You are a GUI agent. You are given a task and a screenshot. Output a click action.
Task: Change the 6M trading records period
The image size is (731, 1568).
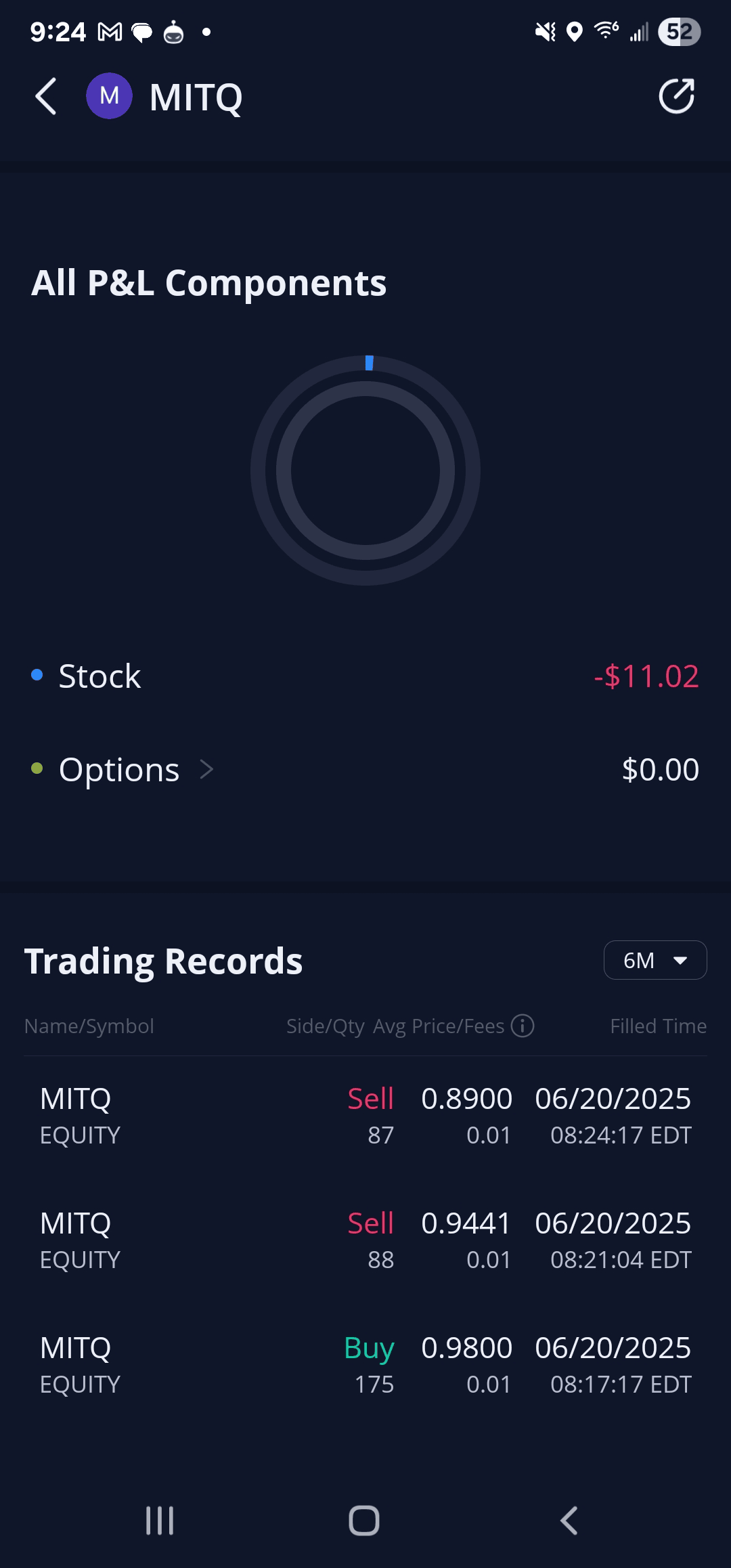click(x=655, y=960)
